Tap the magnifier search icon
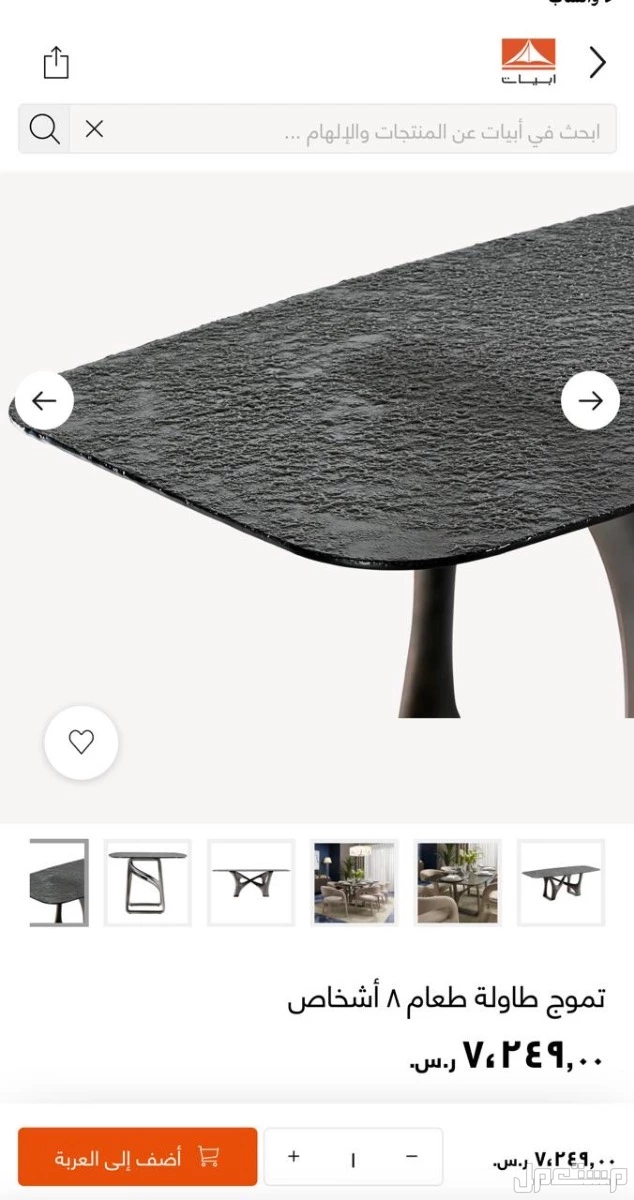The image size is (634, 1200). click(x=44, y=129)
